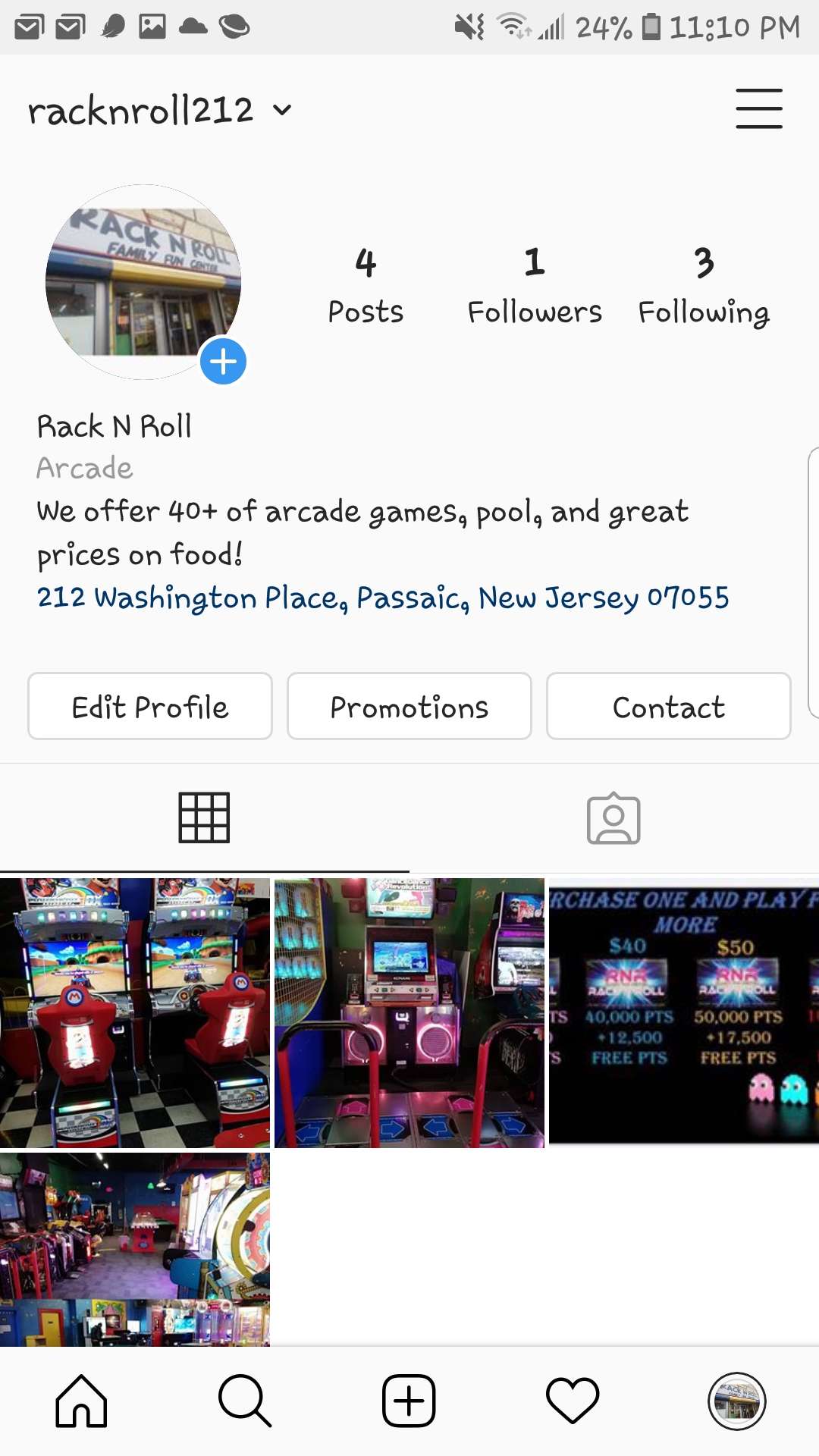Open Promotions
Image resolution: width=819 pixels, height=1456 pixels.
409,707
